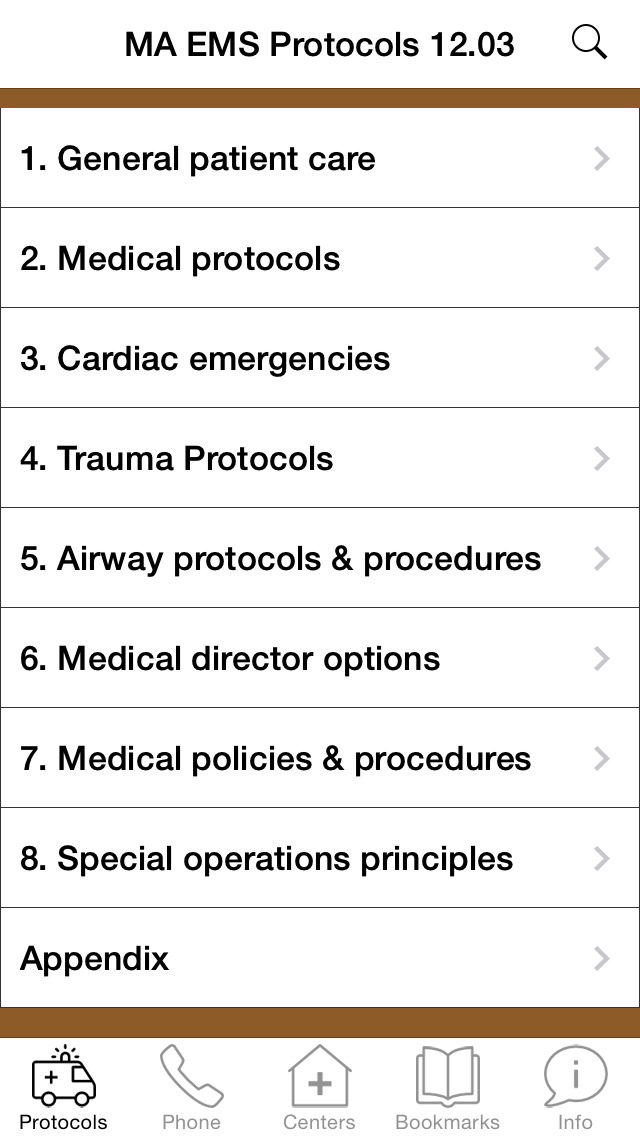
Task: Open the Info tab
Action: [x=575, y=1087]
